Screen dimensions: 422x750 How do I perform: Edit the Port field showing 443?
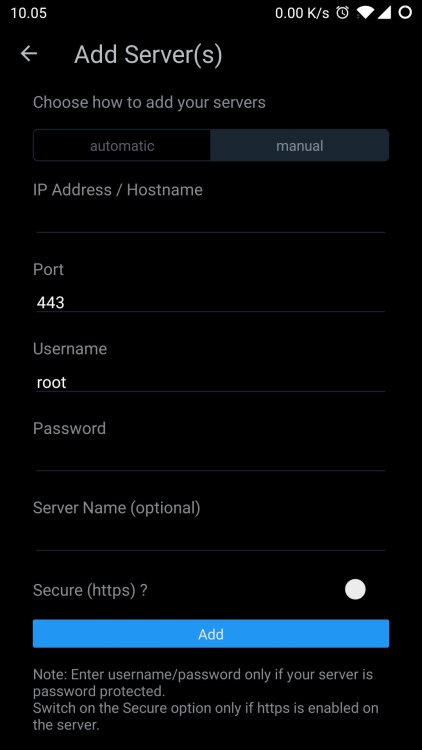point(211,301)
